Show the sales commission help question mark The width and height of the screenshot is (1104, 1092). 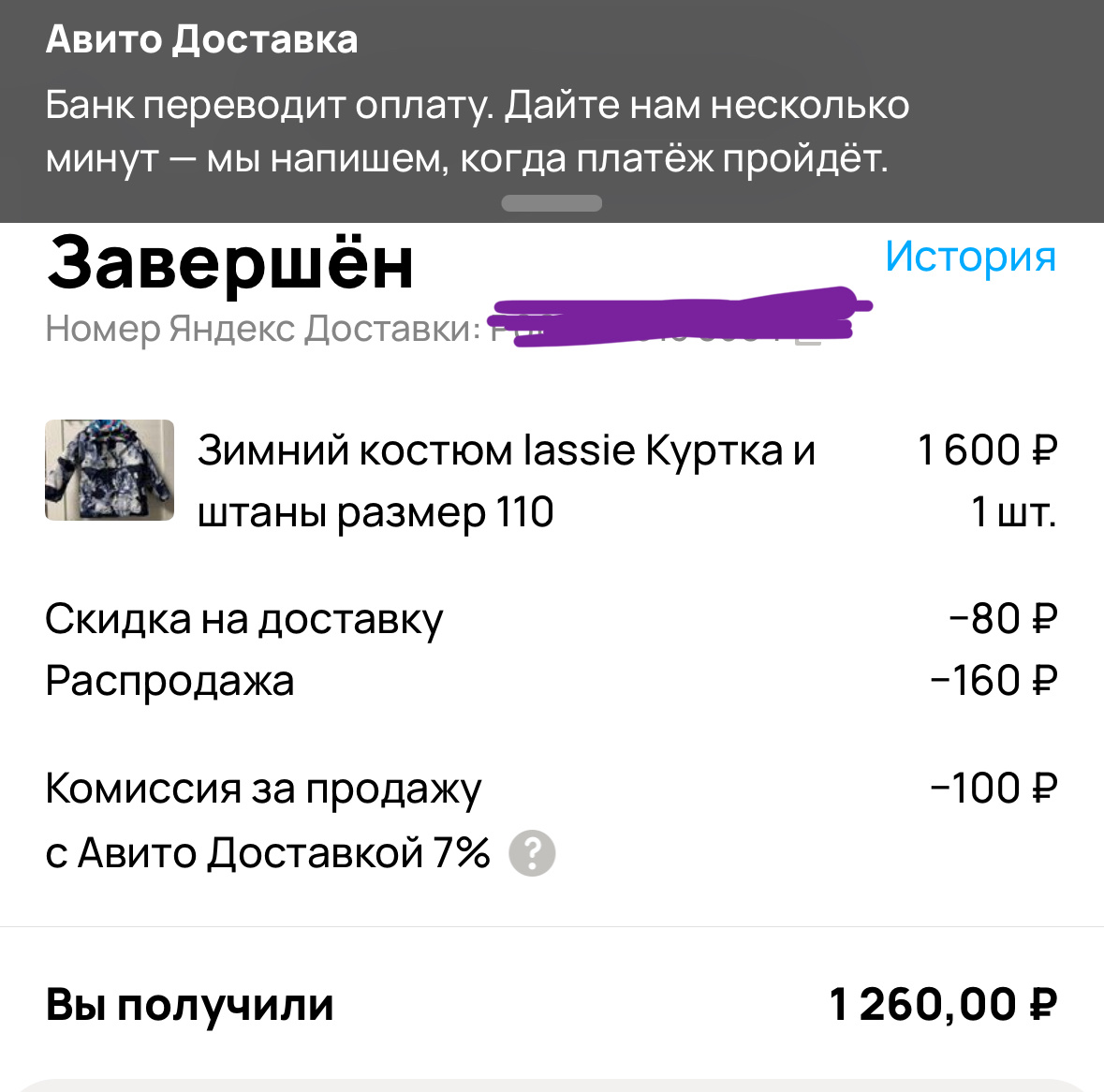[x=532, y=853]
